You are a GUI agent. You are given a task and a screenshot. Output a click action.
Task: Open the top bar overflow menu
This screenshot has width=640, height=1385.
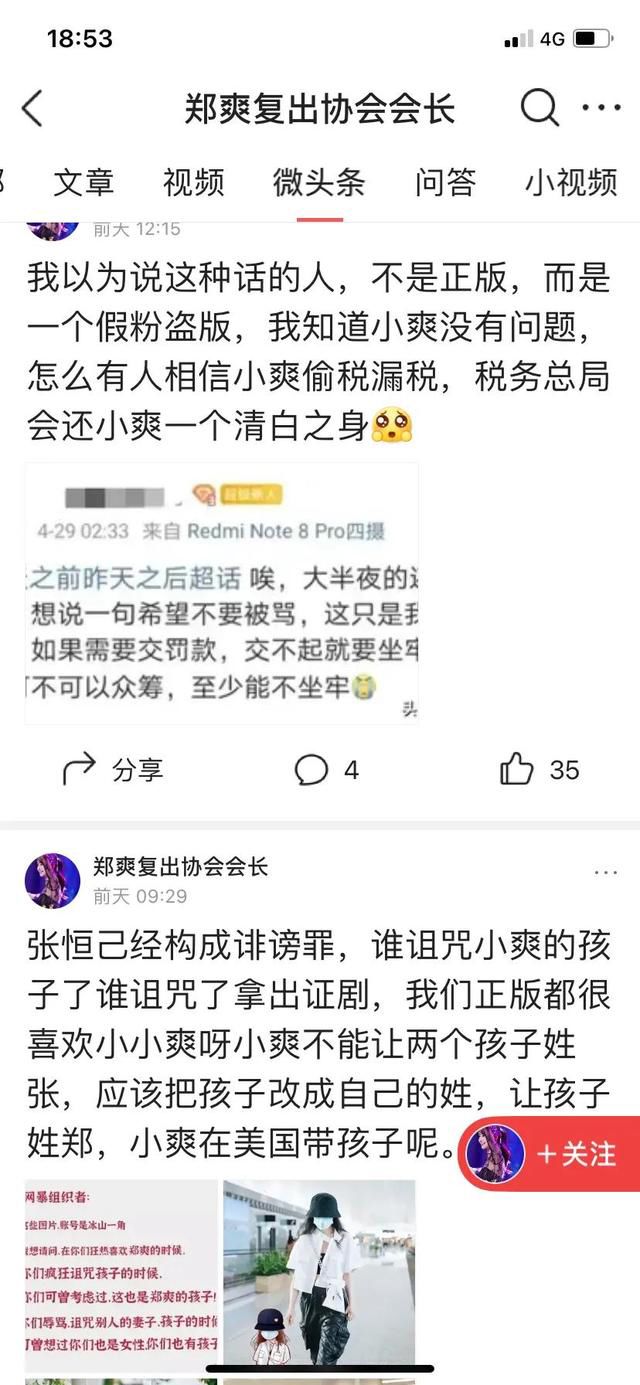(x=601, y=108)
